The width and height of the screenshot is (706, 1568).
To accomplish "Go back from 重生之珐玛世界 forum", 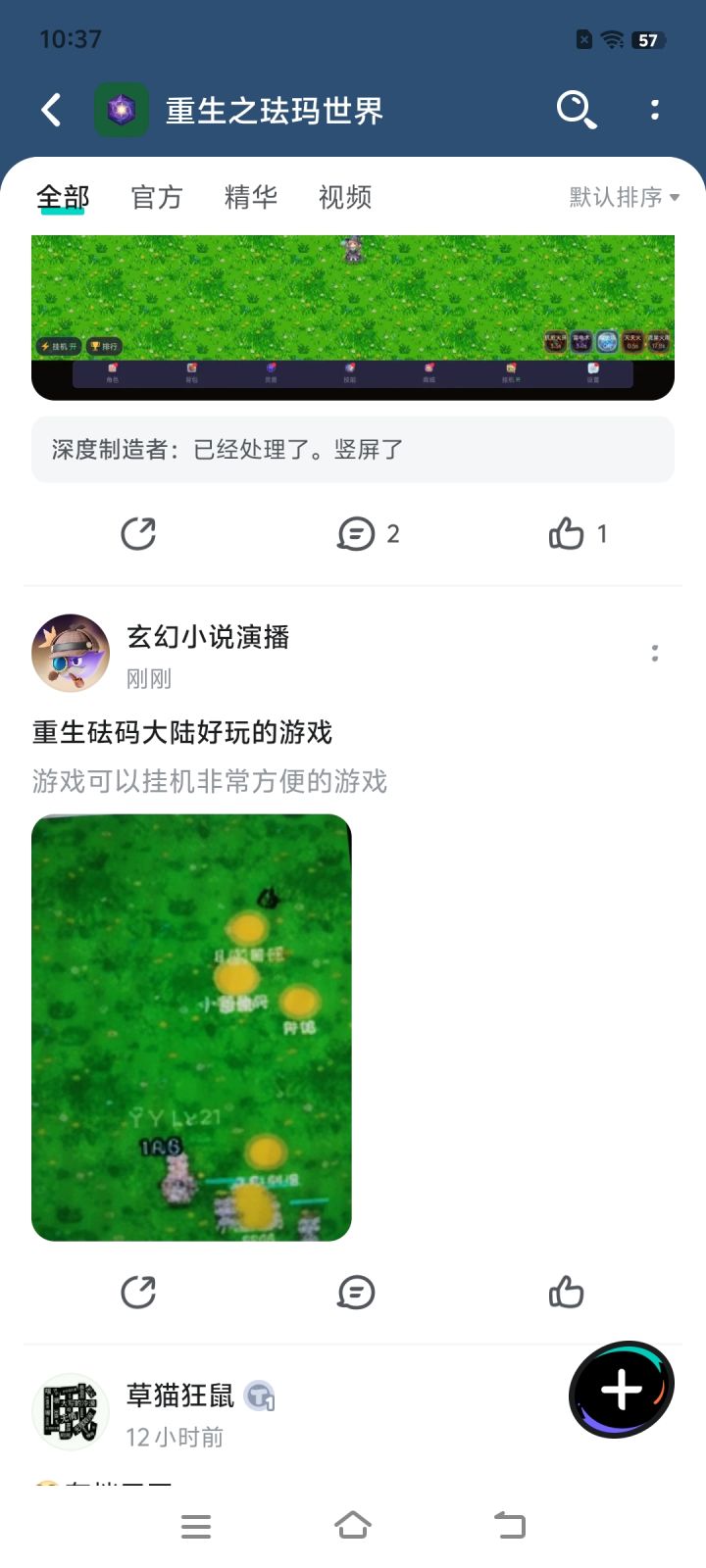I will coord(52,110).
